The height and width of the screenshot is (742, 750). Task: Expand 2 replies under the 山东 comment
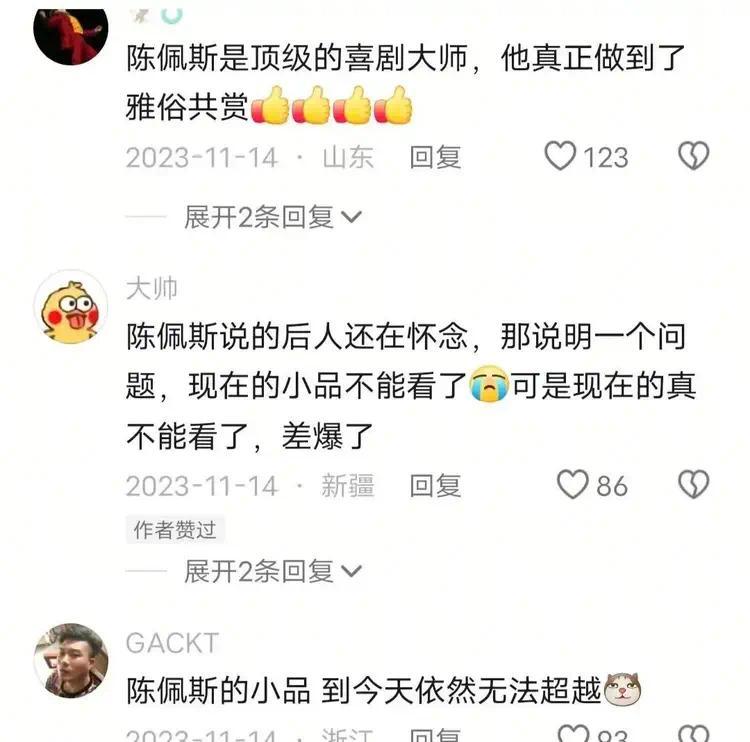[x=271, y=217]
